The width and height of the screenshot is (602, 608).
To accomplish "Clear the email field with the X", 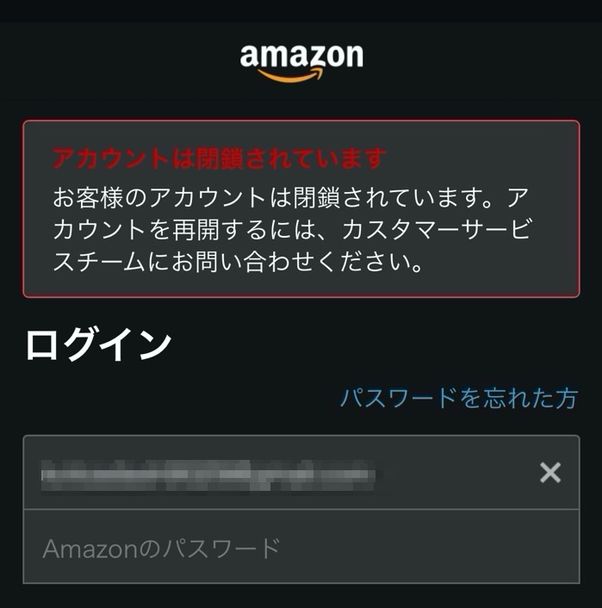I will tap(550, 473).
